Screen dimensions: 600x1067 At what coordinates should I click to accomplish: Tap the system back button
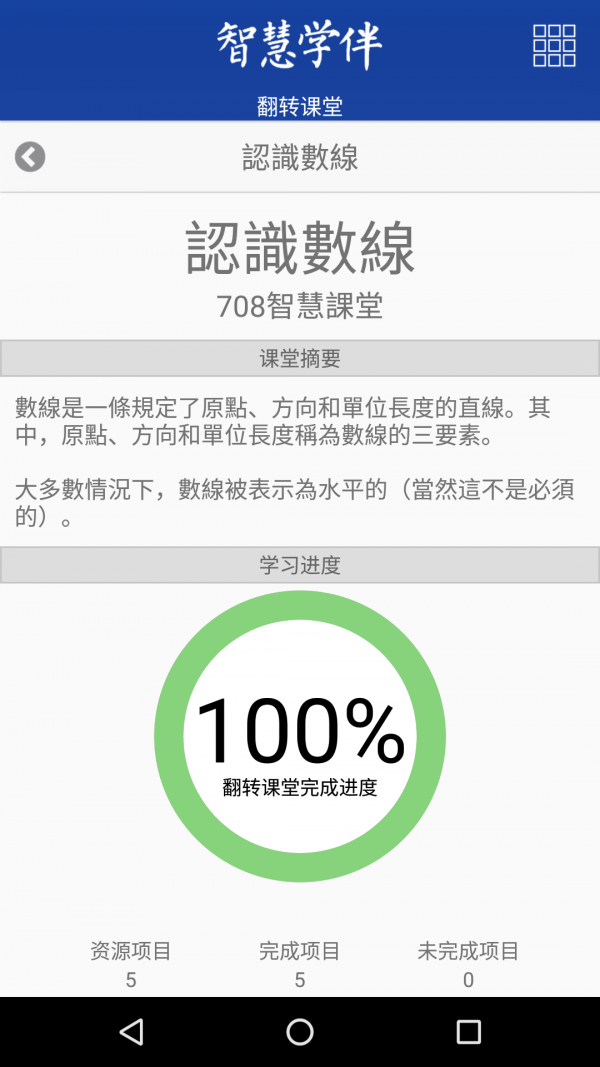point(131,1032)
